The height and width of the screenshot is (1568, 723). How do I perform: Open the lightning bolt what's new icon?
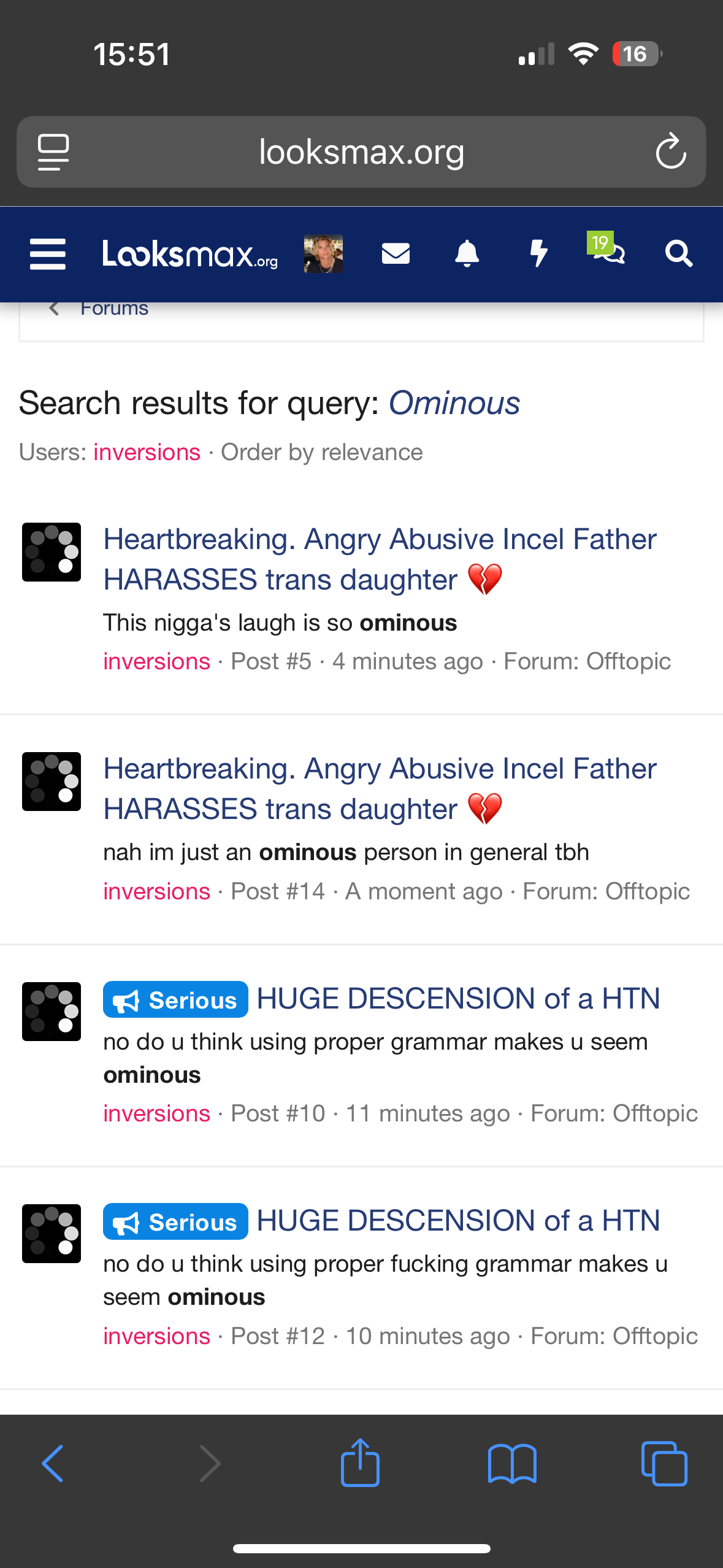[x=538, y=254]
